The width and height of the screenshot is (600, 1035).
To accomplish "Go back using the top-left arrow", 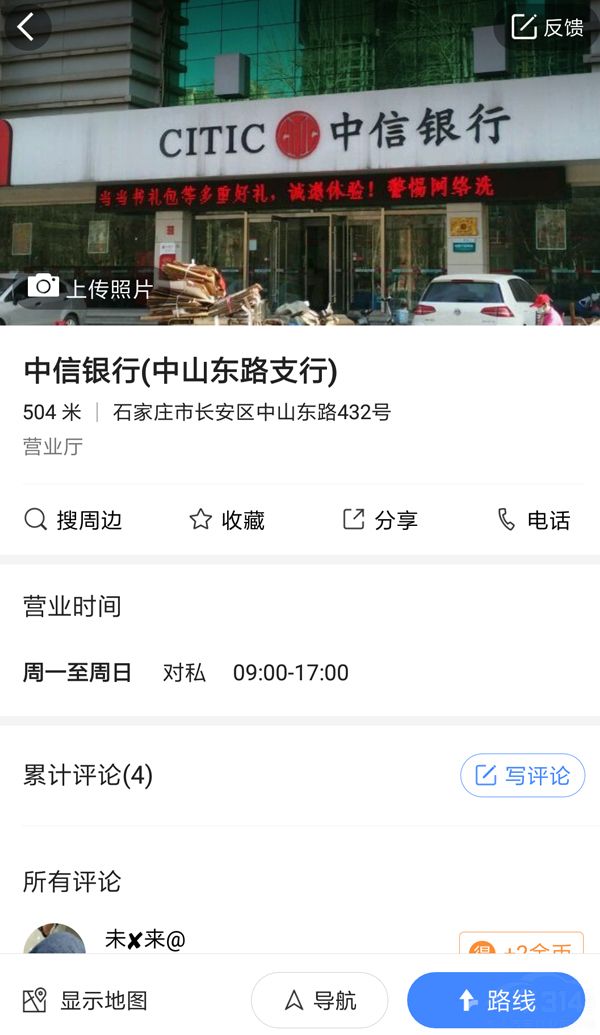I will click(x=27, y=27).
